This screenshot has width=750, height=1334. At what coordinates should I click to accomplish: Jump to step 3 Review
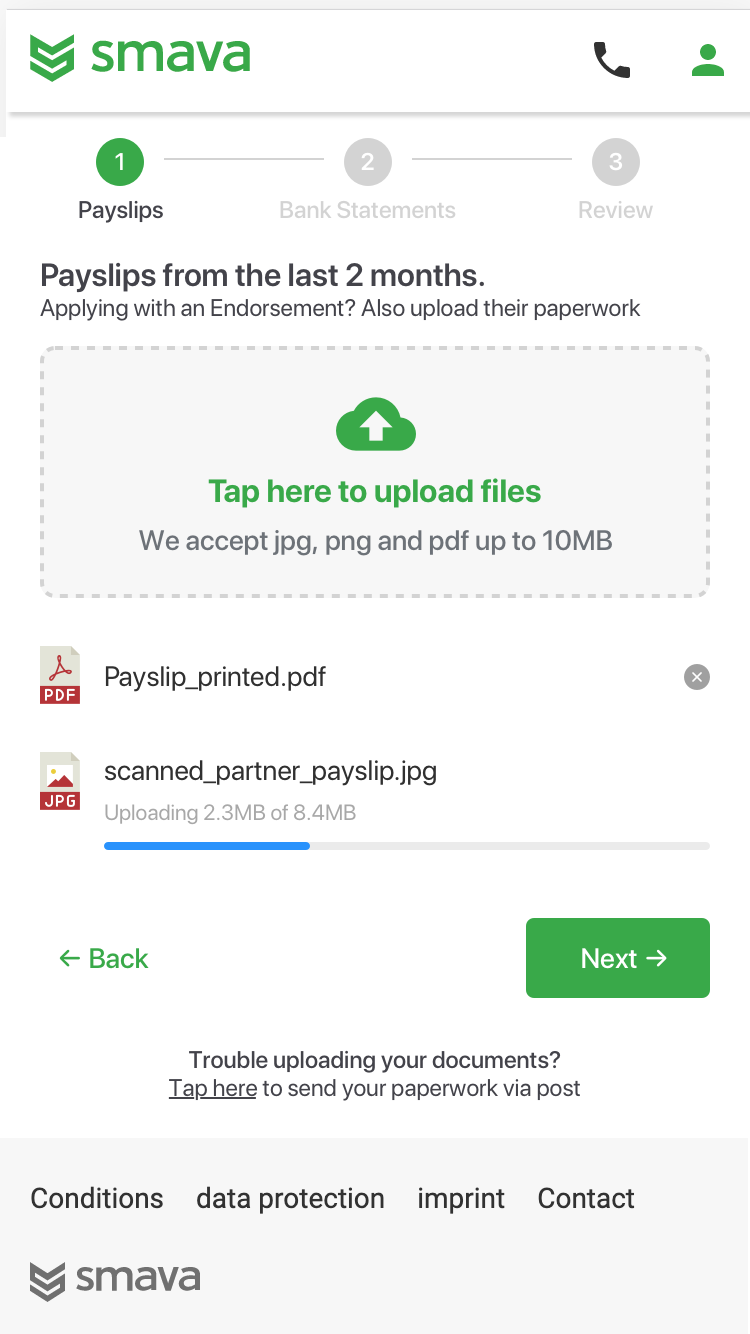pyautogui.click(x=615, y=162)
